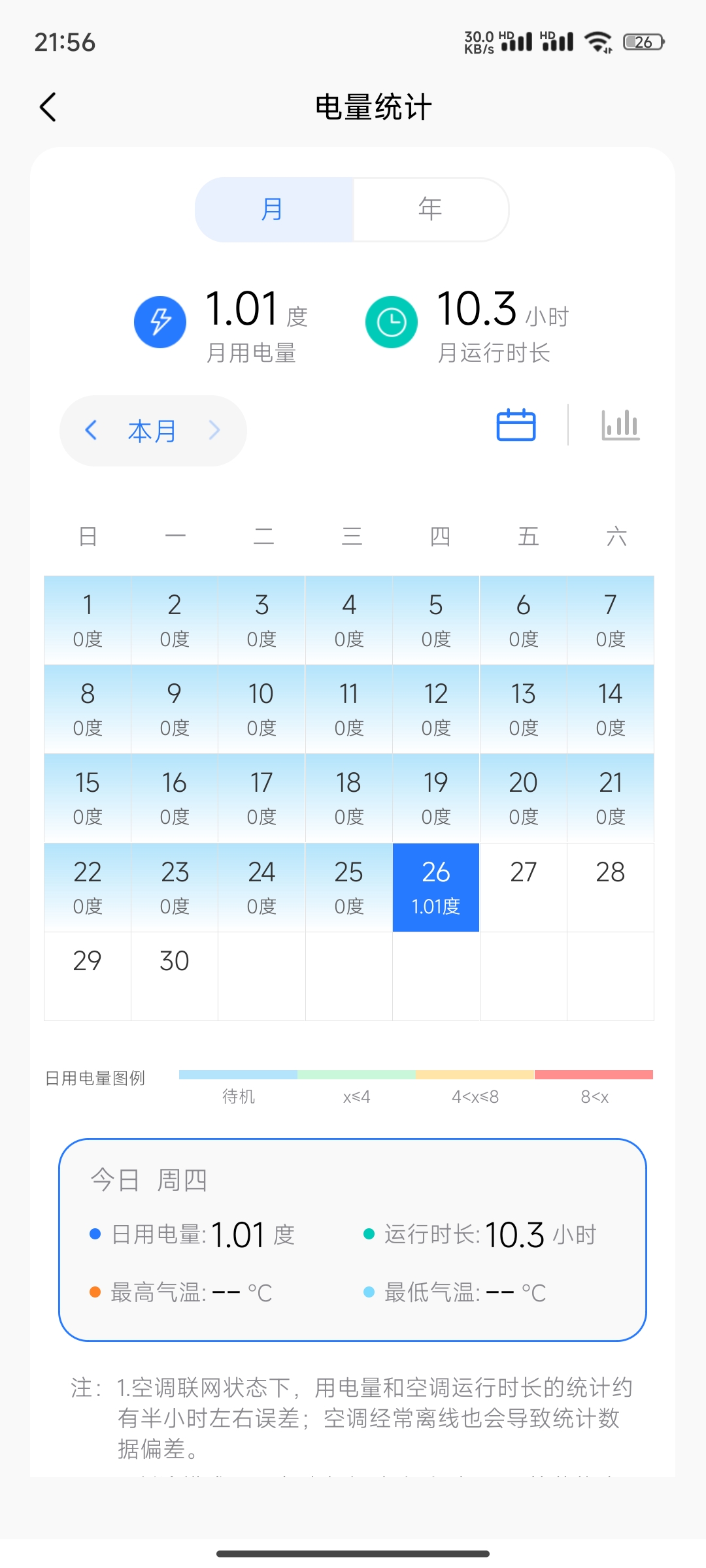The height and width of the screenshot is (1568, 706).
Task: Go to the previous month
Action: point(92,430)
